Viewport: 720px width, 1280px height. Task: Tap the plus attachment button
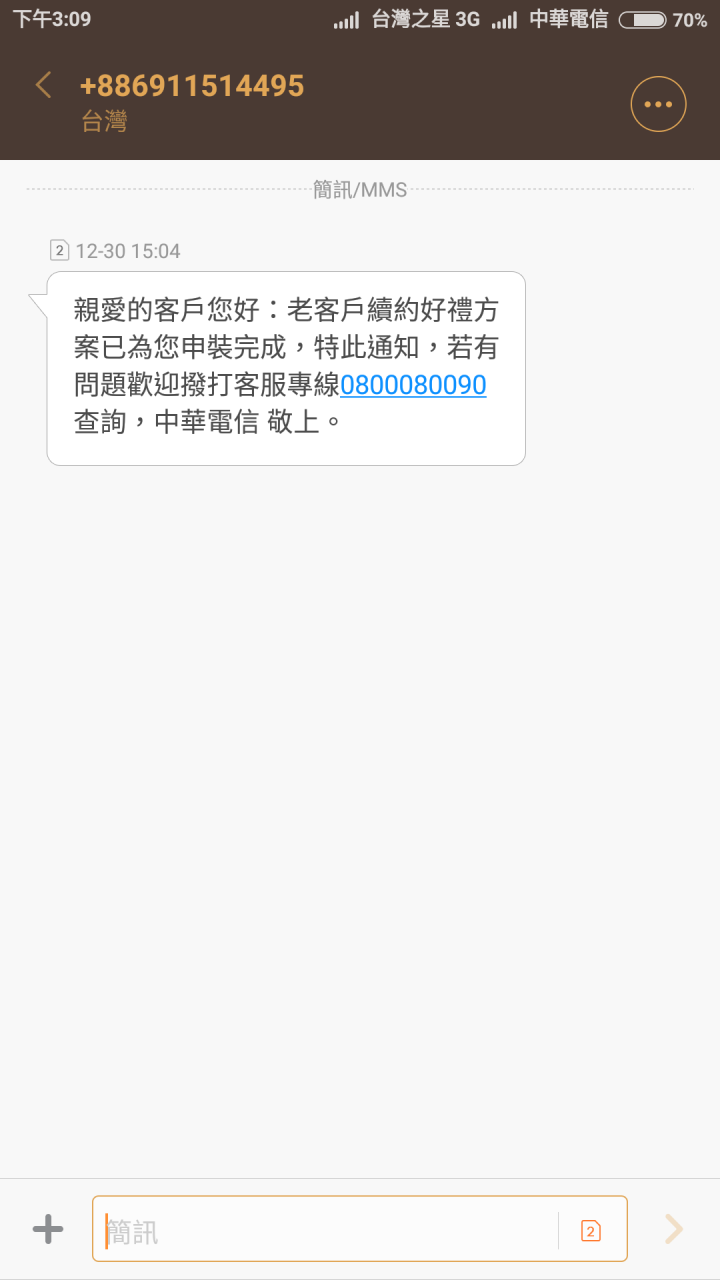(48, 1229)
